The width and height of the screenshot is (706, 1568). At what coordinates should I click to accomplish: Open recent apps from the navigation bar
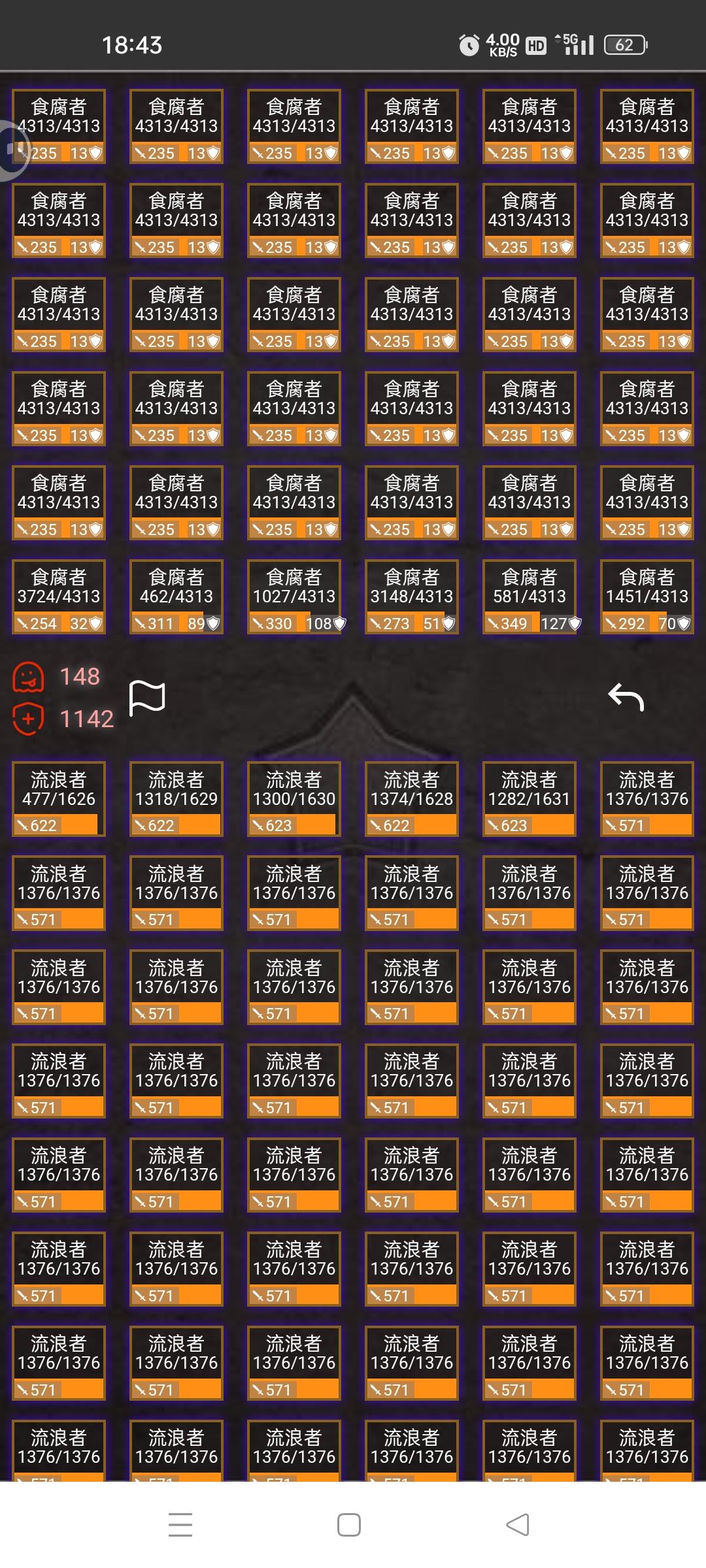(180, 1524)
